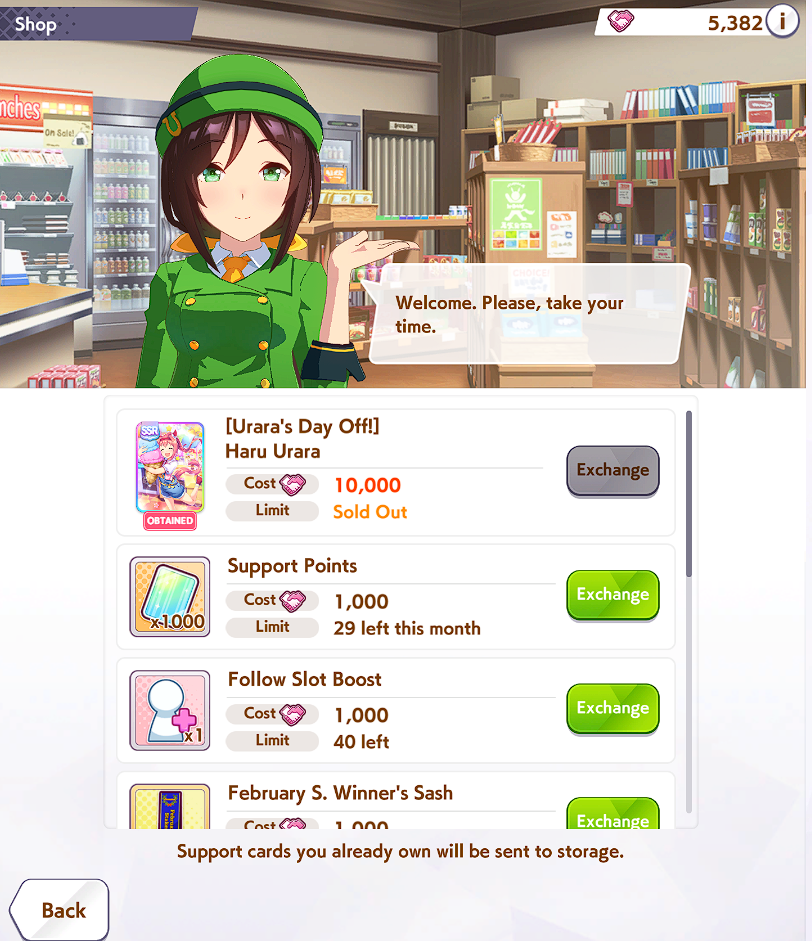
Task: Exchange for Follow Slot Boost
Action: click(x=612, y=708)
